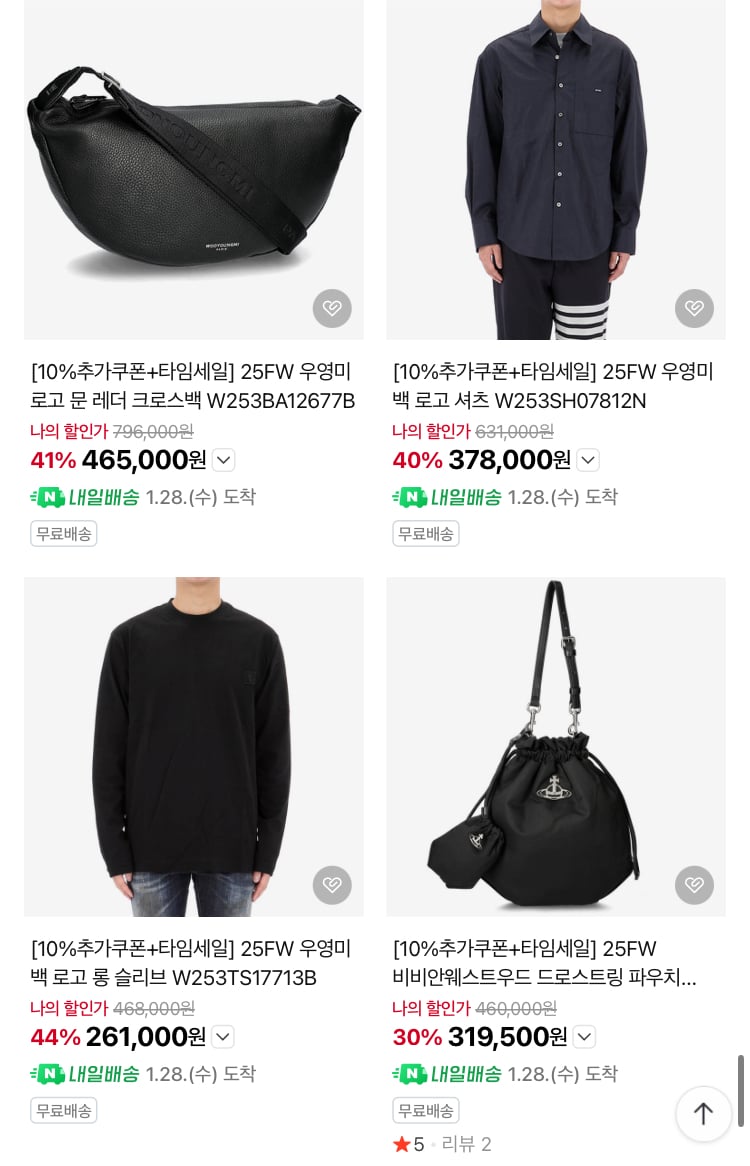The width and height of the screenshot is (750, 1166).
Task: Jump back to top of page
Action: (704, 1113)
